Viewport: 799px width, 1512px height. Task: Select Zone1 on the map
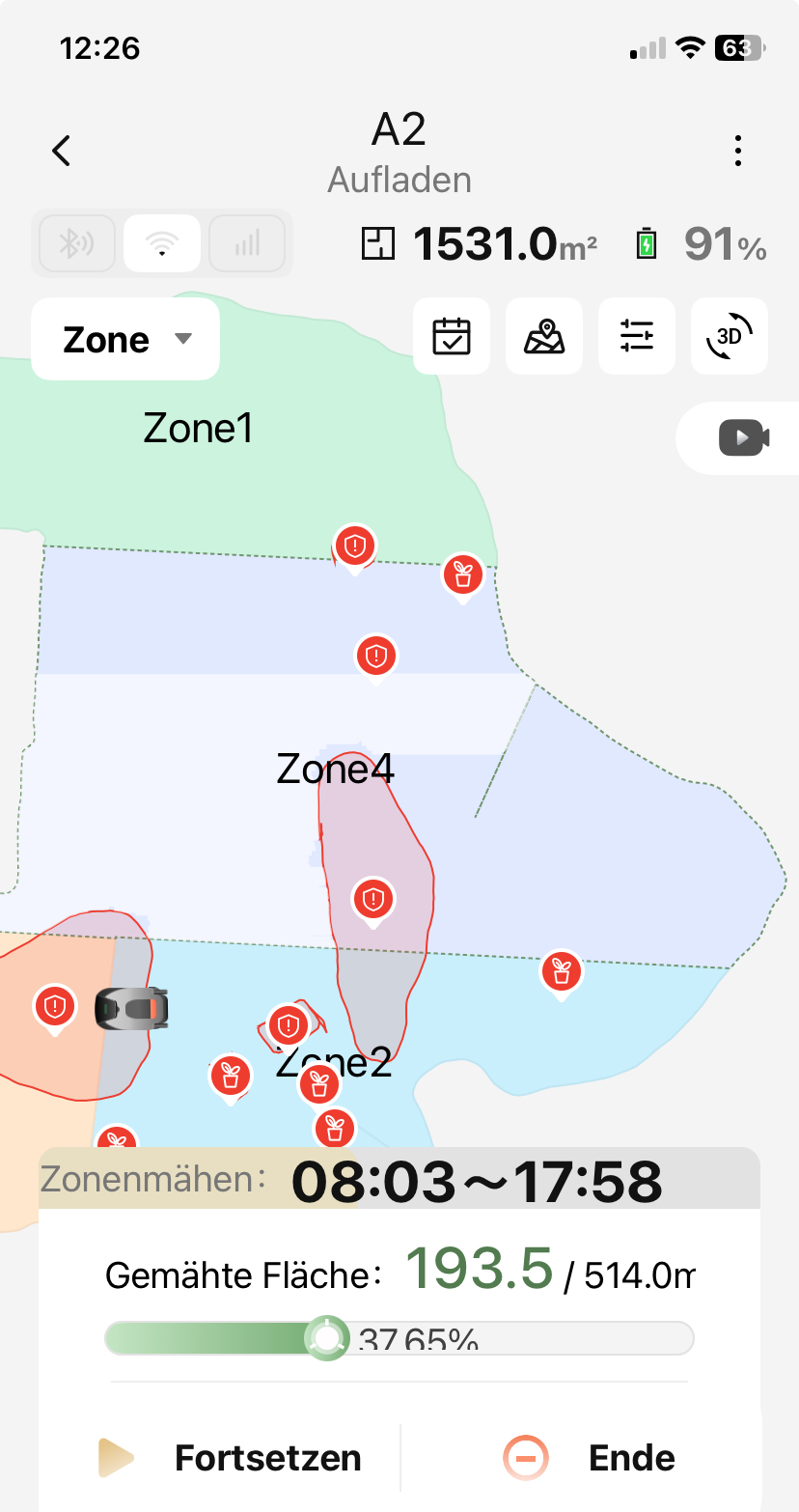199,427
